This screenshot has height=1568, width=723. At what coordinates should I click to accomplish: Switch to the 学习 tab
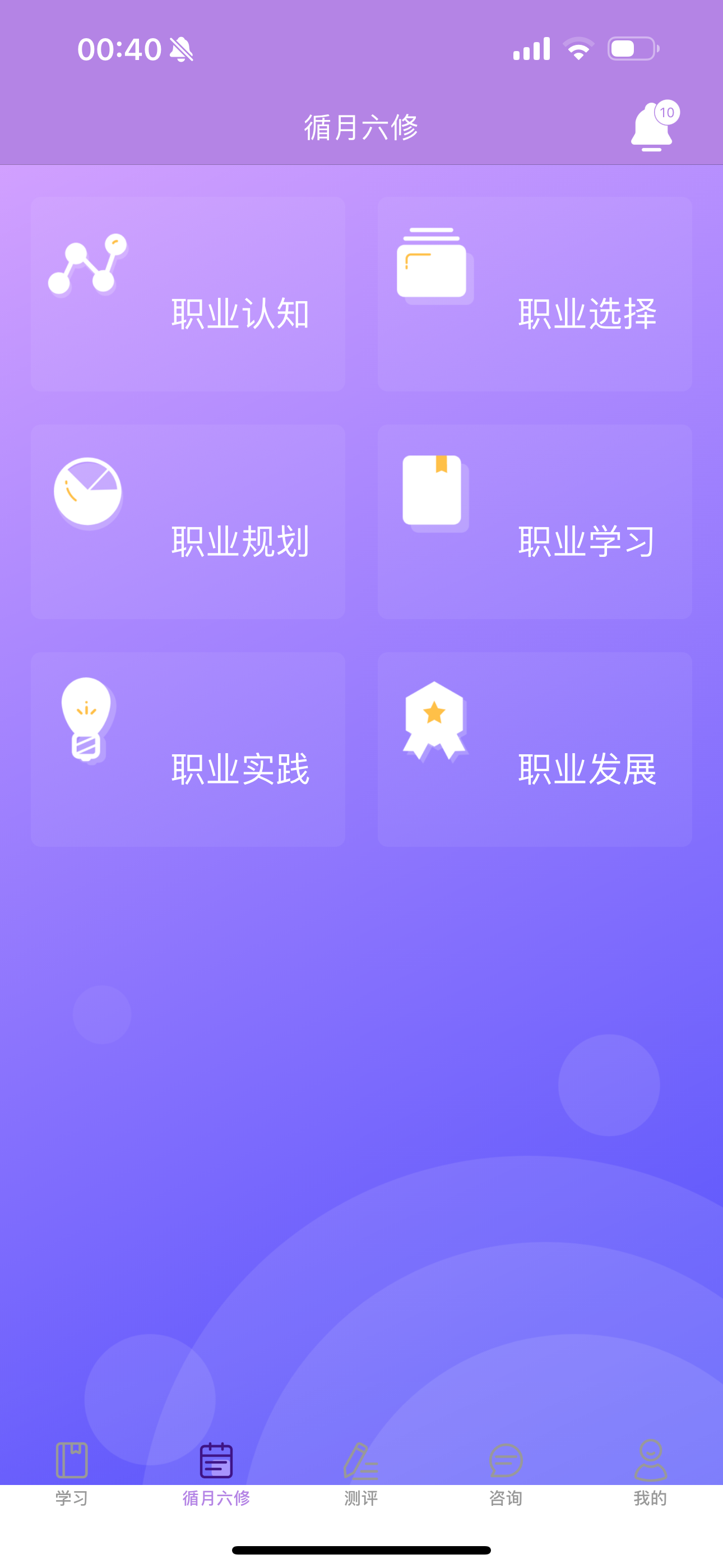[72, 1473]
